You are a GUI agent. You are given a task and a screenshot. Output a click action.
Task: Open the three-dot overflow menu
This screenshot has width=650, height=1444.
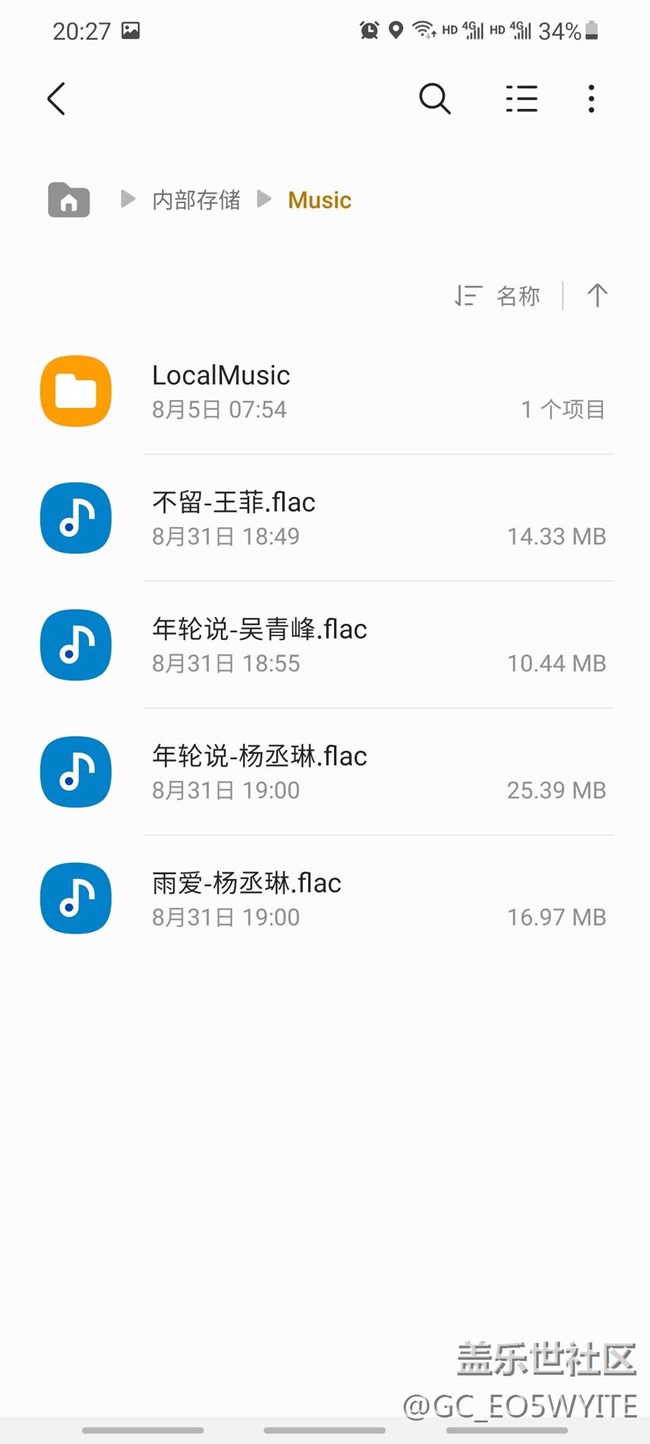point(591,99)
